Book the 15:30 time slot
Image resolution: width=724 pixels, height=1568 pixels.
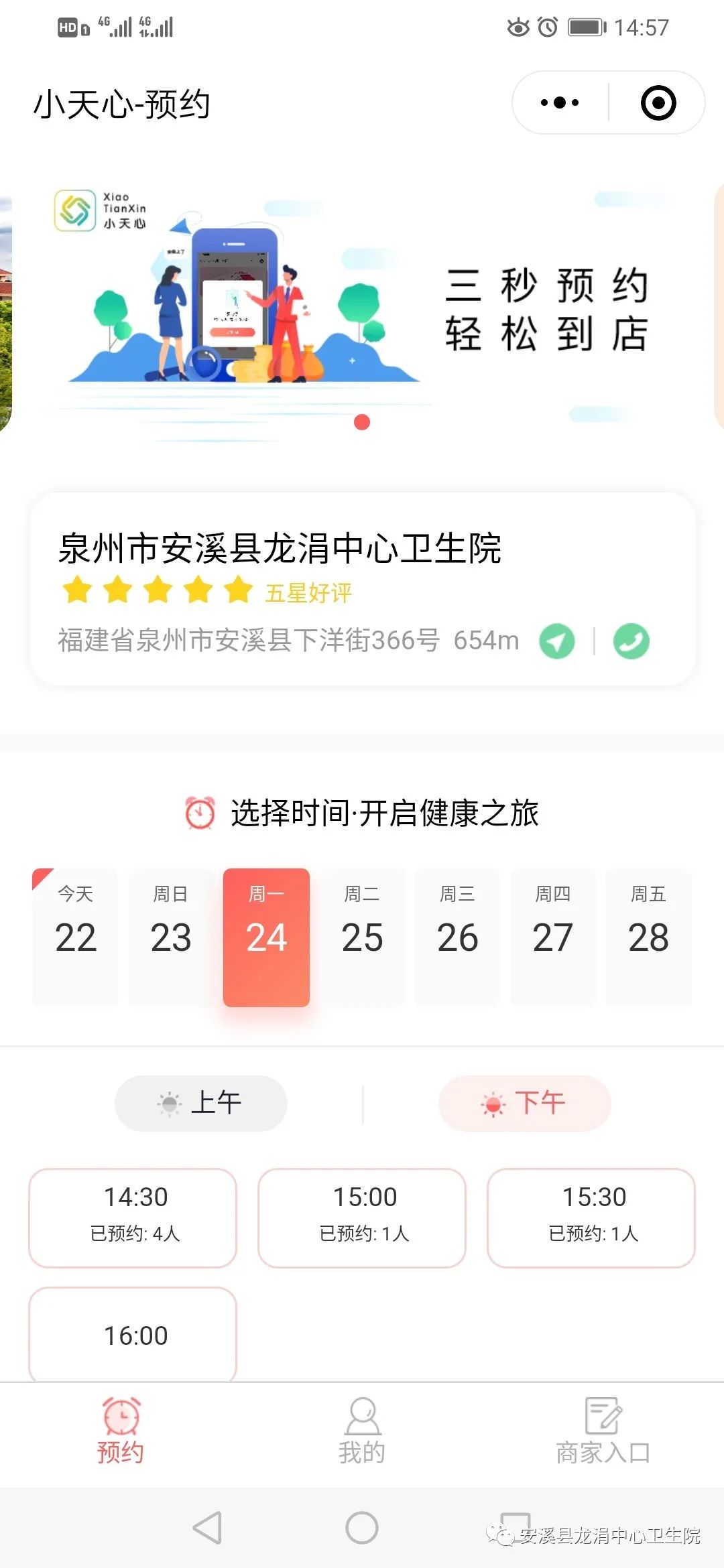click(591, 1218)
